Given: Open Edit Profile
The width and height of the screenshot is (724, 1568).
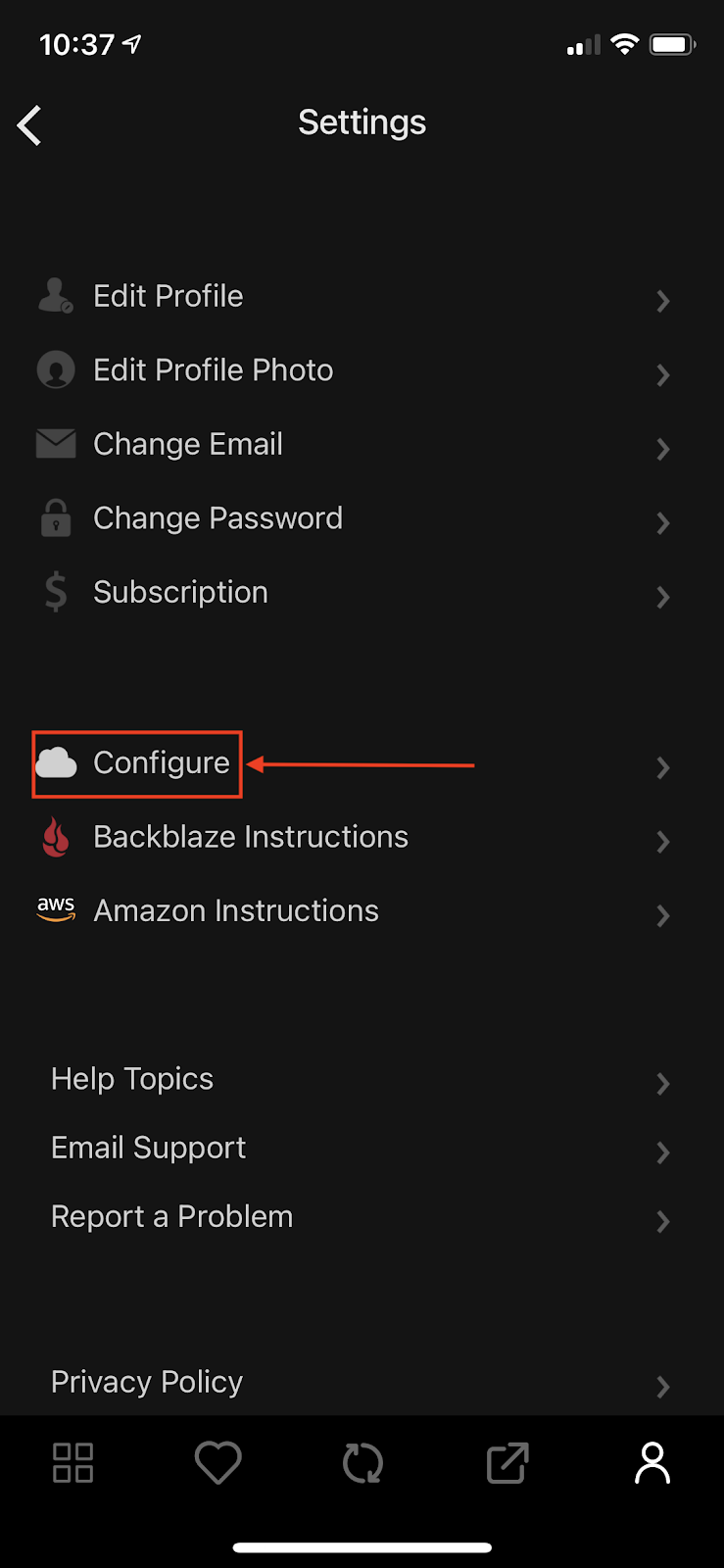Looking at the screenshot, I should (x=362, y=296).
